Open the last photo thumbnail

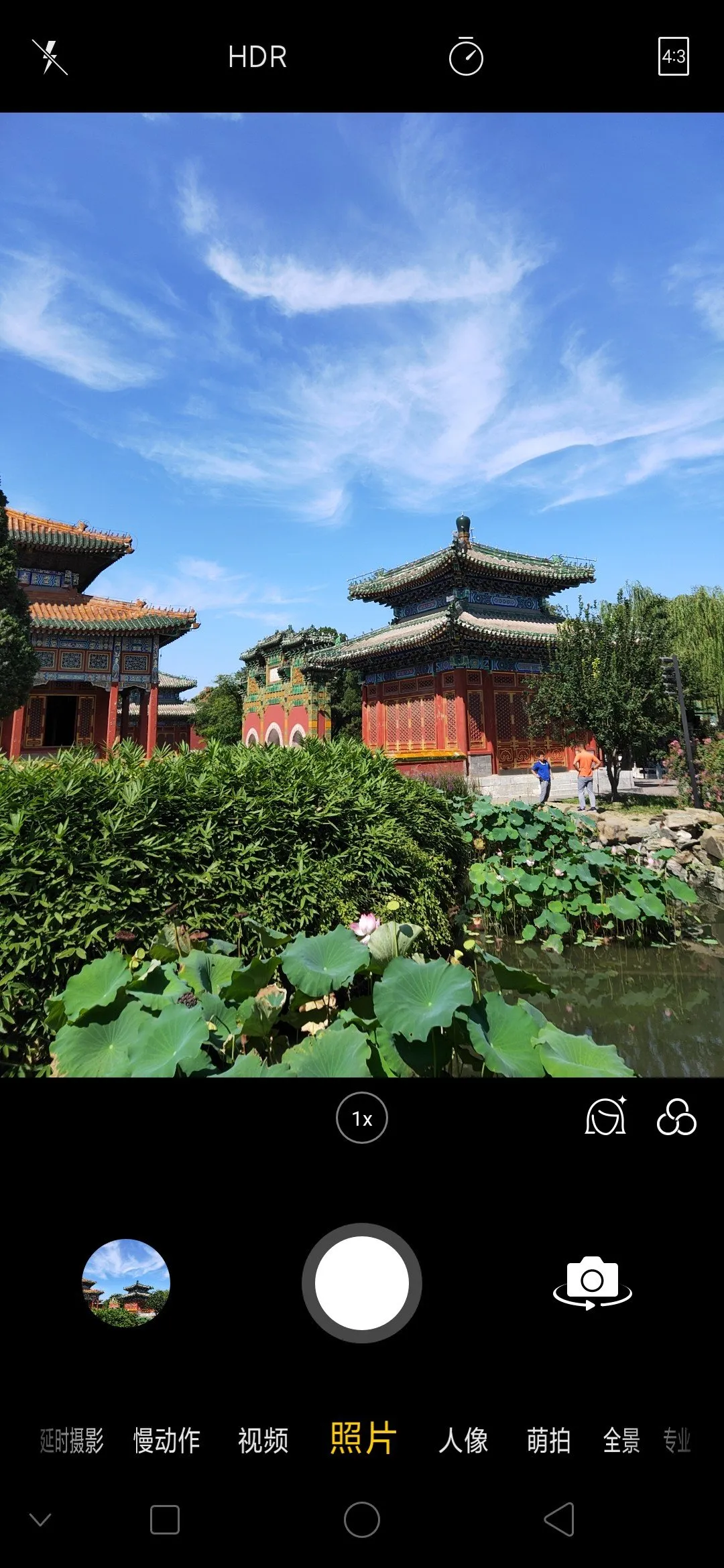point(126,1283)
